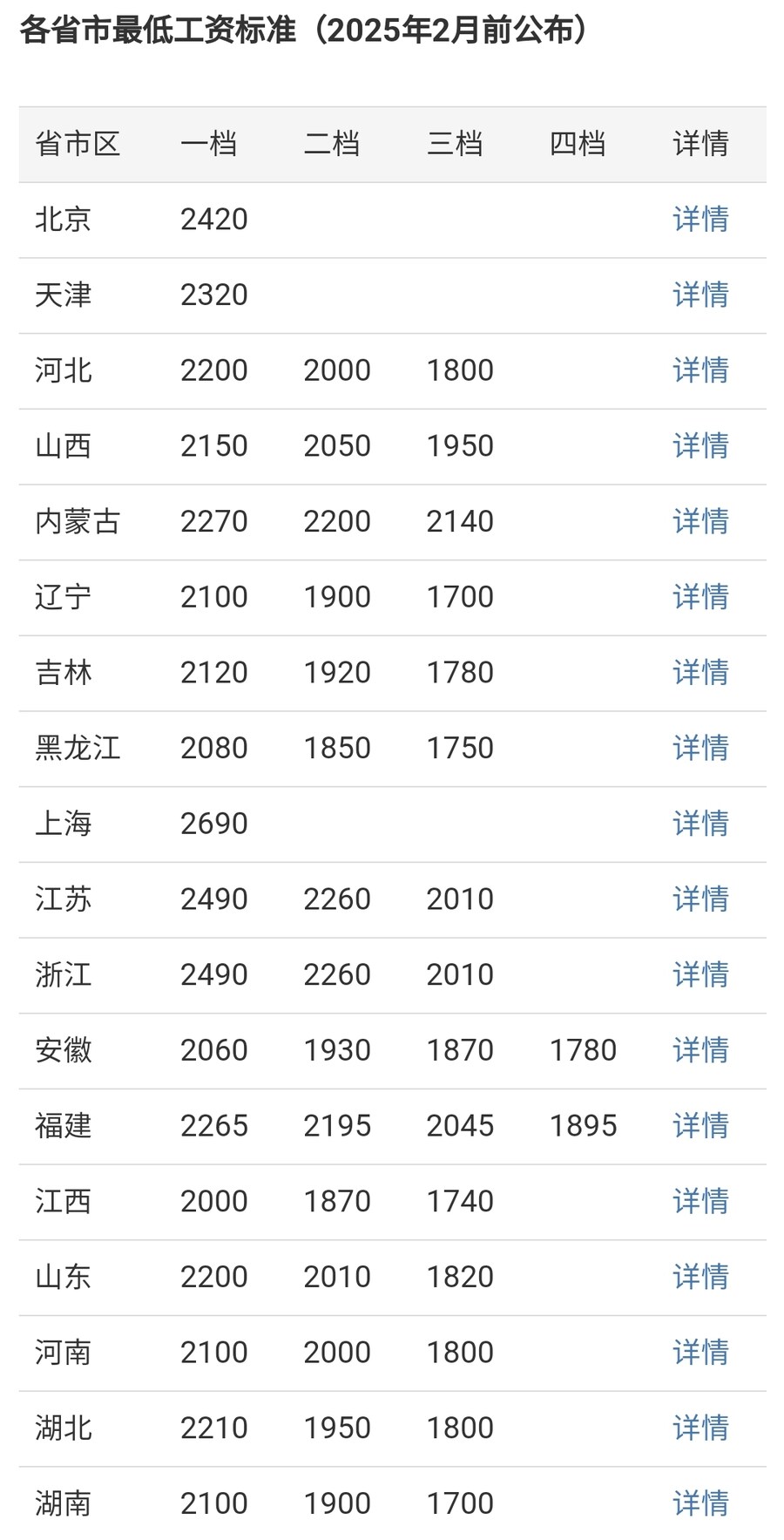Open 详情 link for 天津
This screenshot has width=784, height=1540.
700,295
